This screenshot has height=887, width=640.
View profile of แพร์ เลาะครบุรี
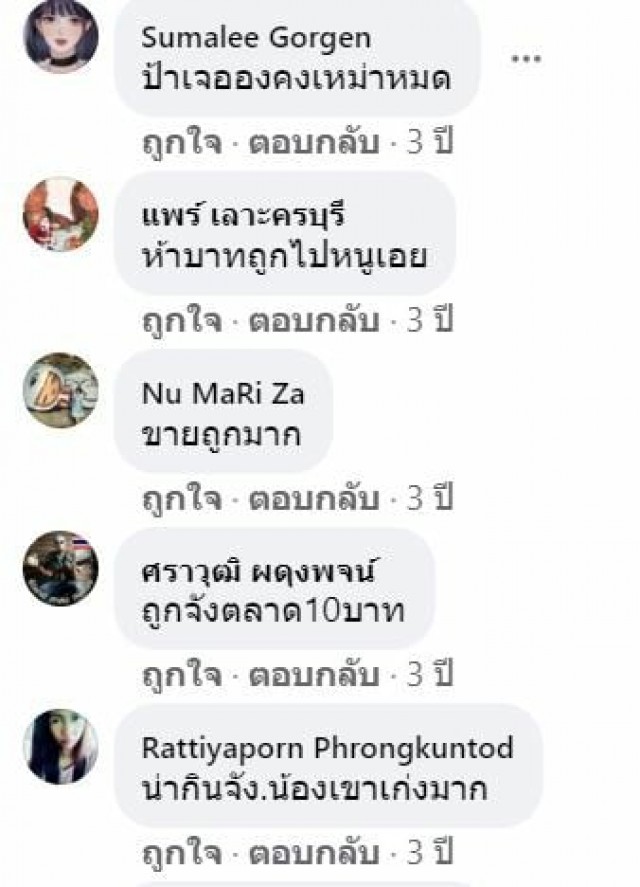(244, 217)
